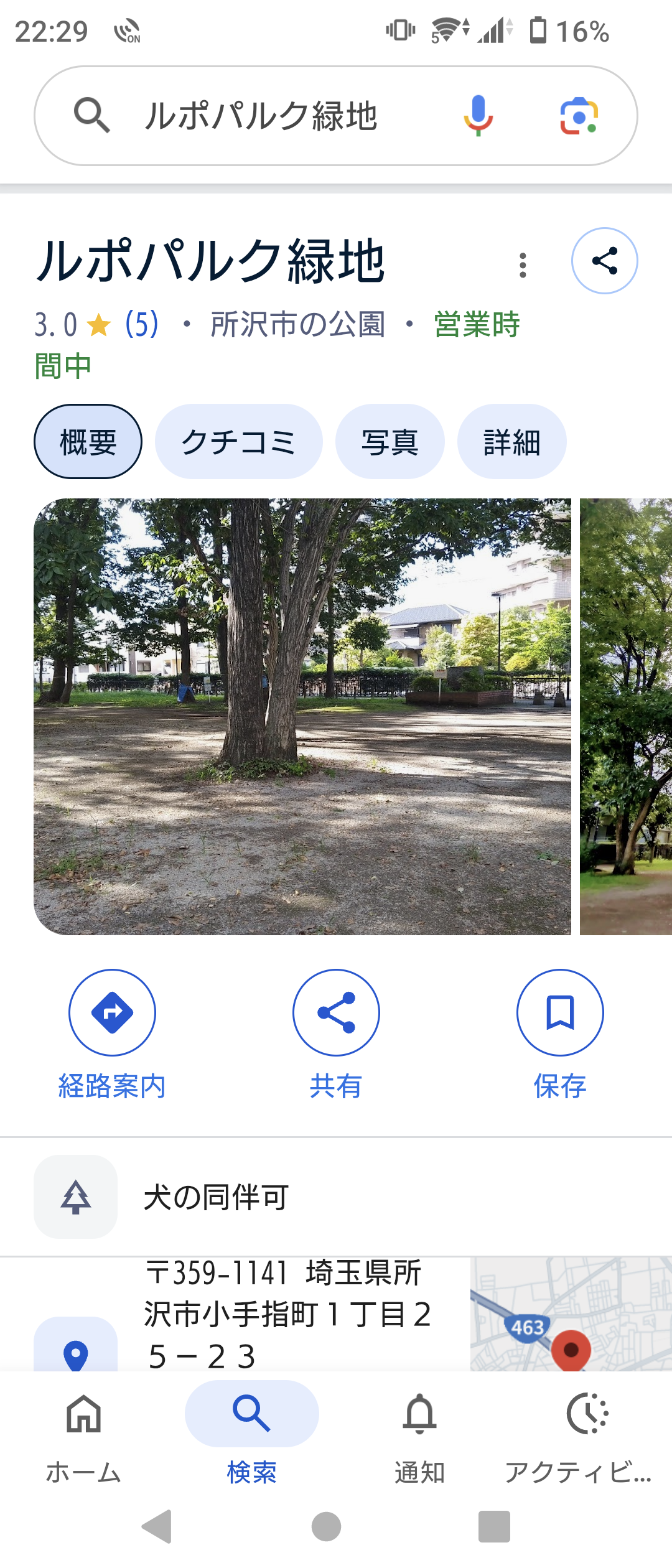672x1568 pixels.
Task: Switch to the 詳細 chip
Action: [511, 442]
